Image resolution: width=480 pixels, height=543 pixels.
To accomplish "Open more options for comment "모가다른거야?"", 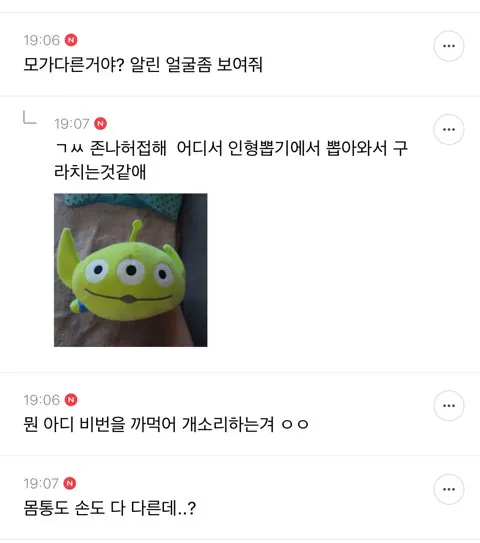I will point(449,46).
